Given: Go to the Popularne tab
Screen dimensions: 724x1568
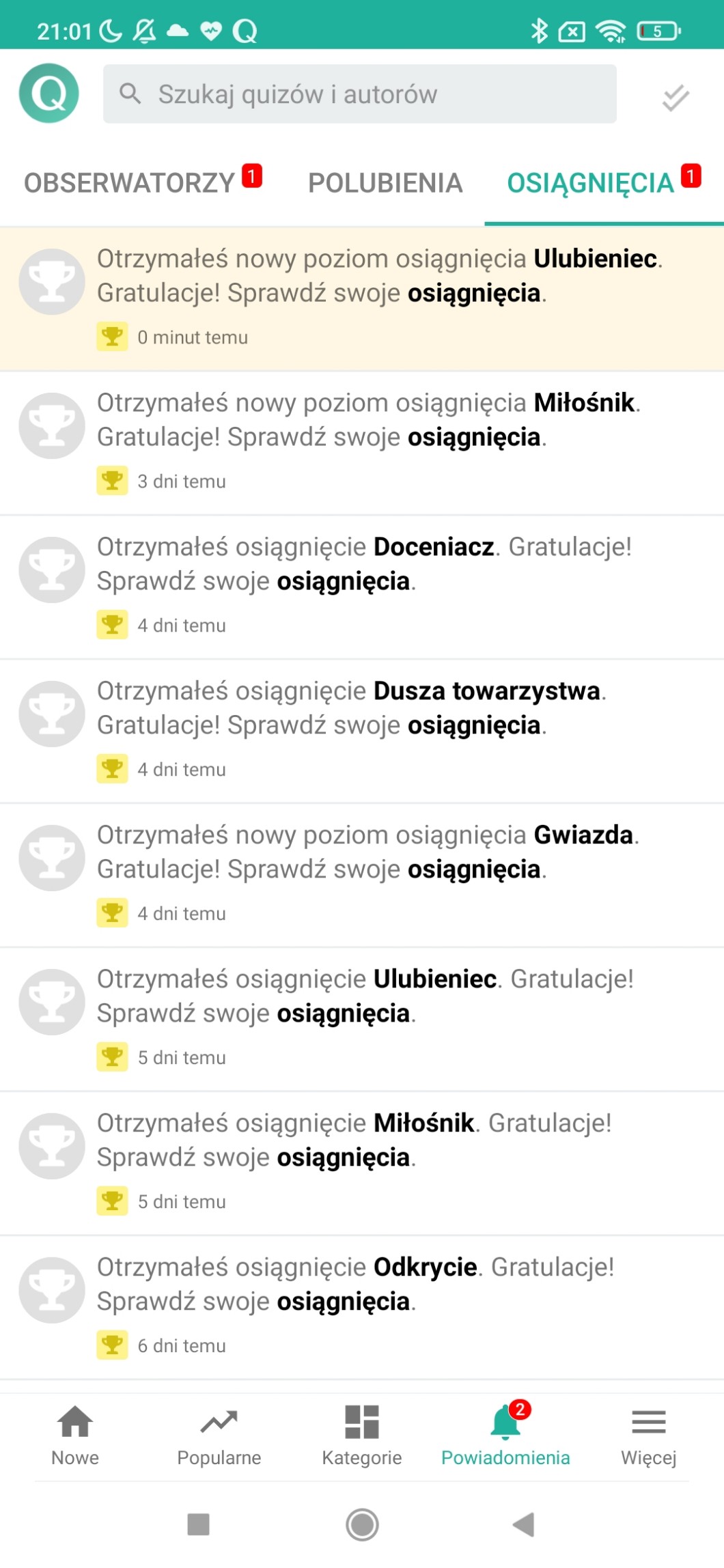Looking at the screenshot, I should click(x=219, y=1436).
